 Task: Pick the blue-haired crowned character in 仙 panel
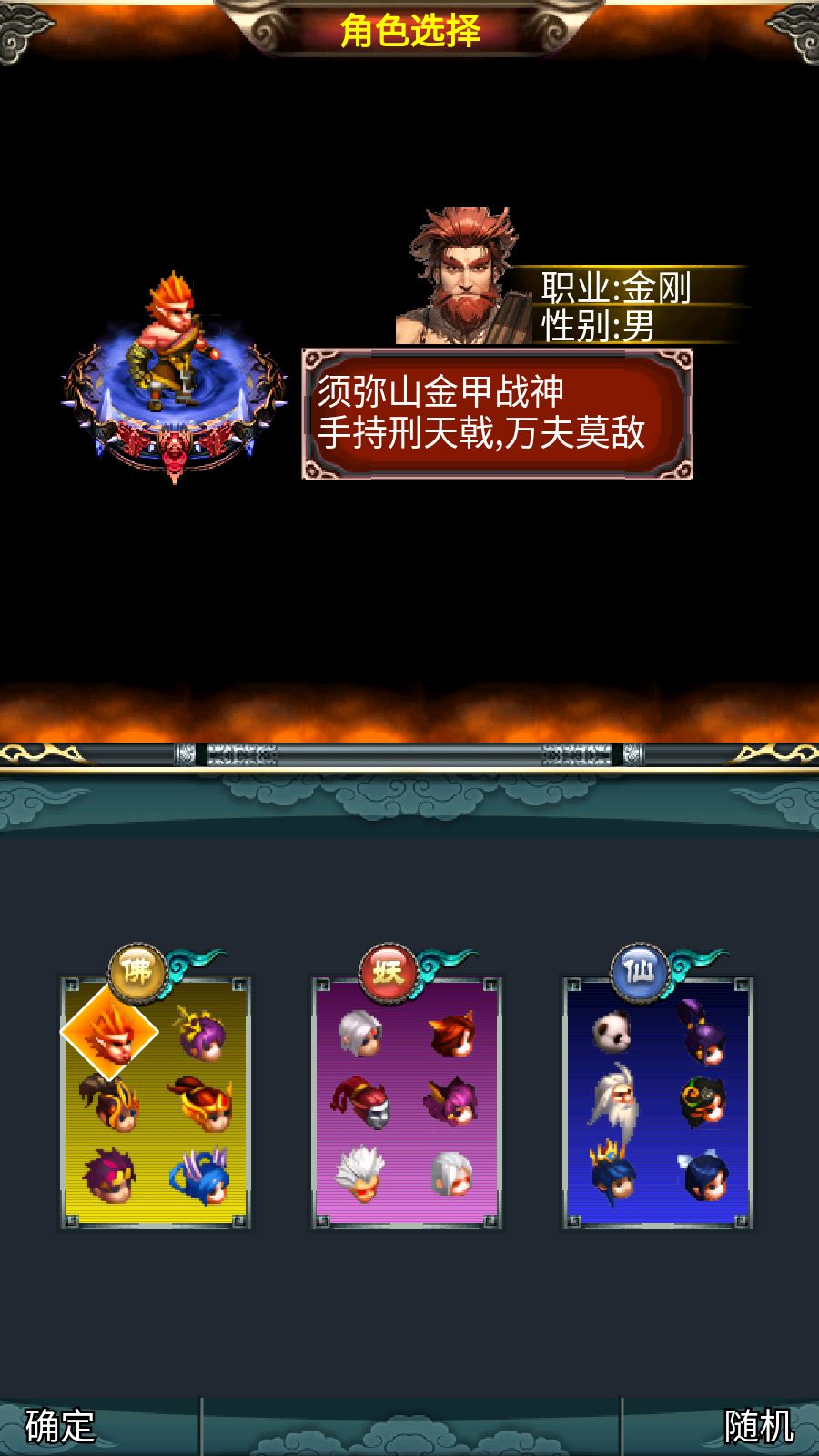coord(612,1174)
